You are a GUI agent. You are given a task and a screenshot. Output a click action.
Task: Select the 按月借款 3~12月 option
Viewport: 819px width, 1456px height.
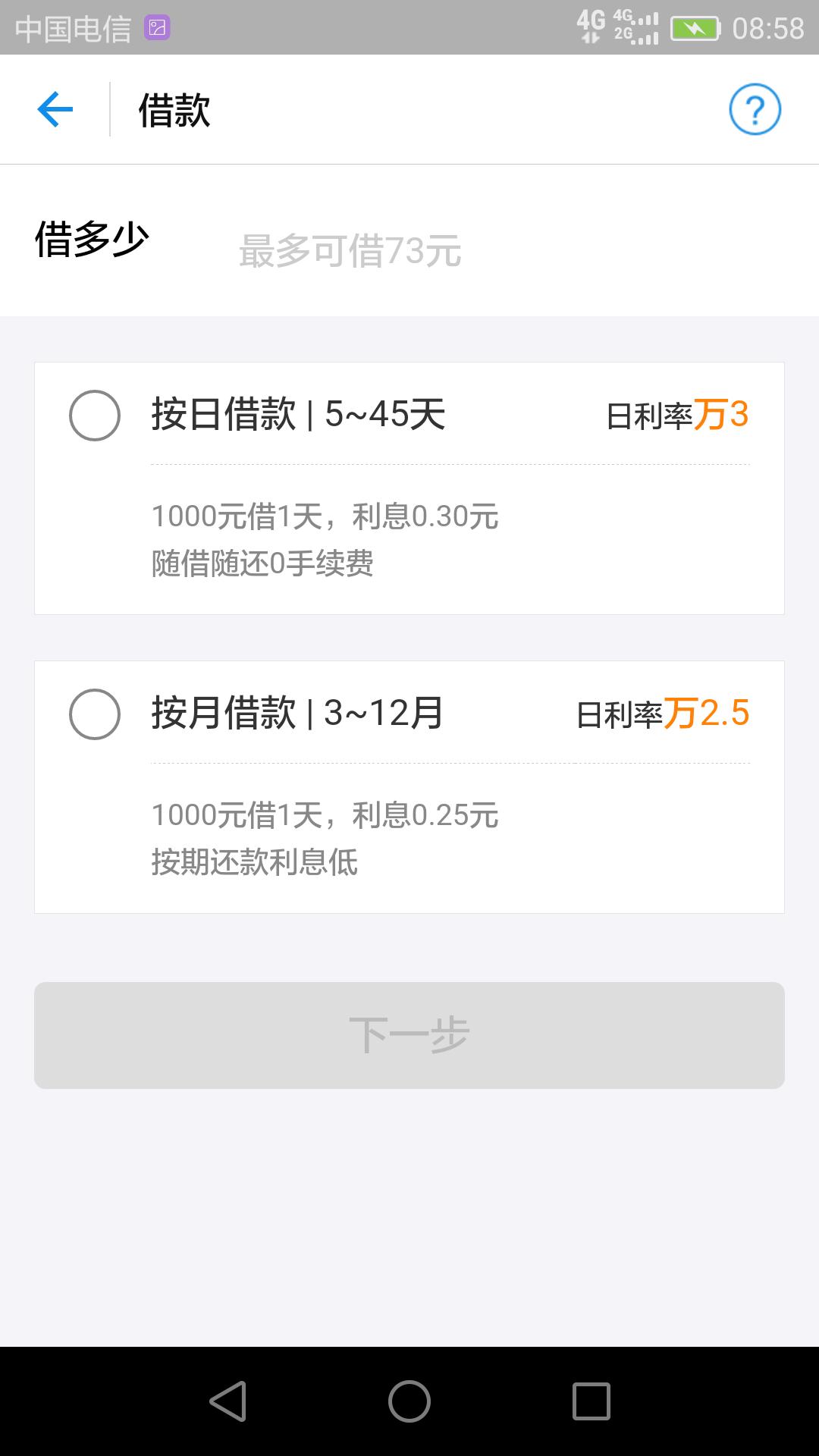click(x=96, y=713)
